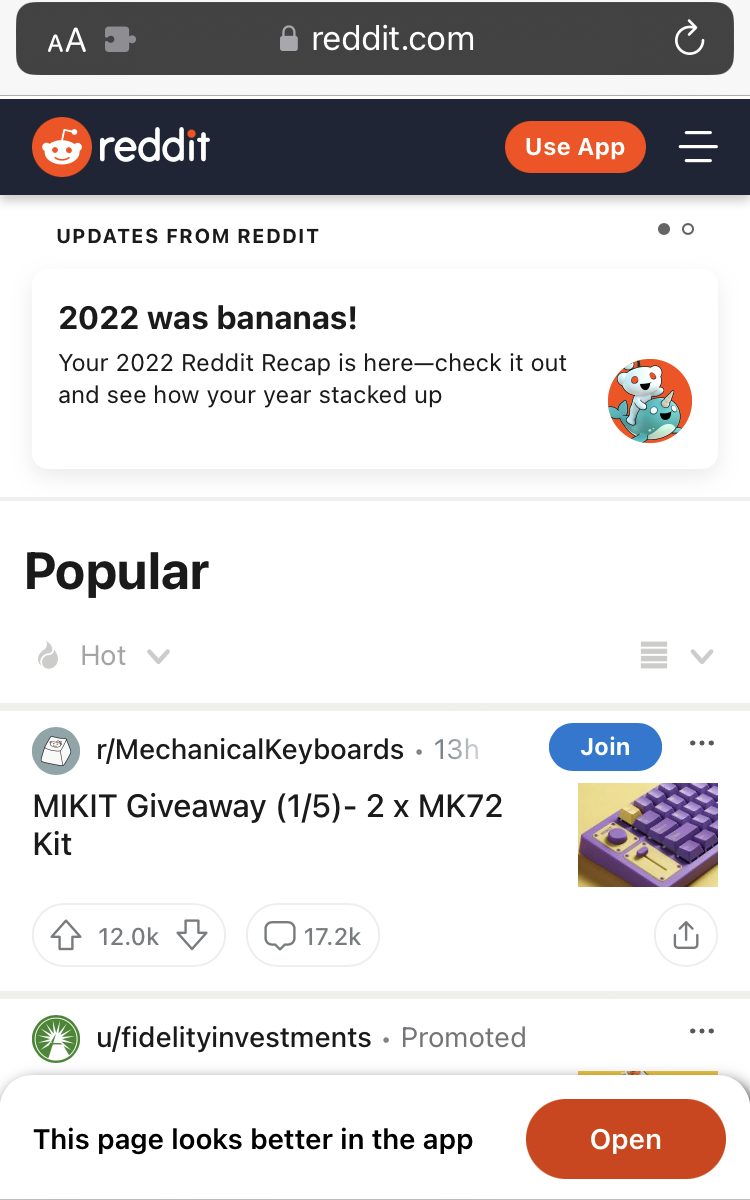Open Safari reader and text size options
Screen dimensions: 750x1200
coord(66,40)
